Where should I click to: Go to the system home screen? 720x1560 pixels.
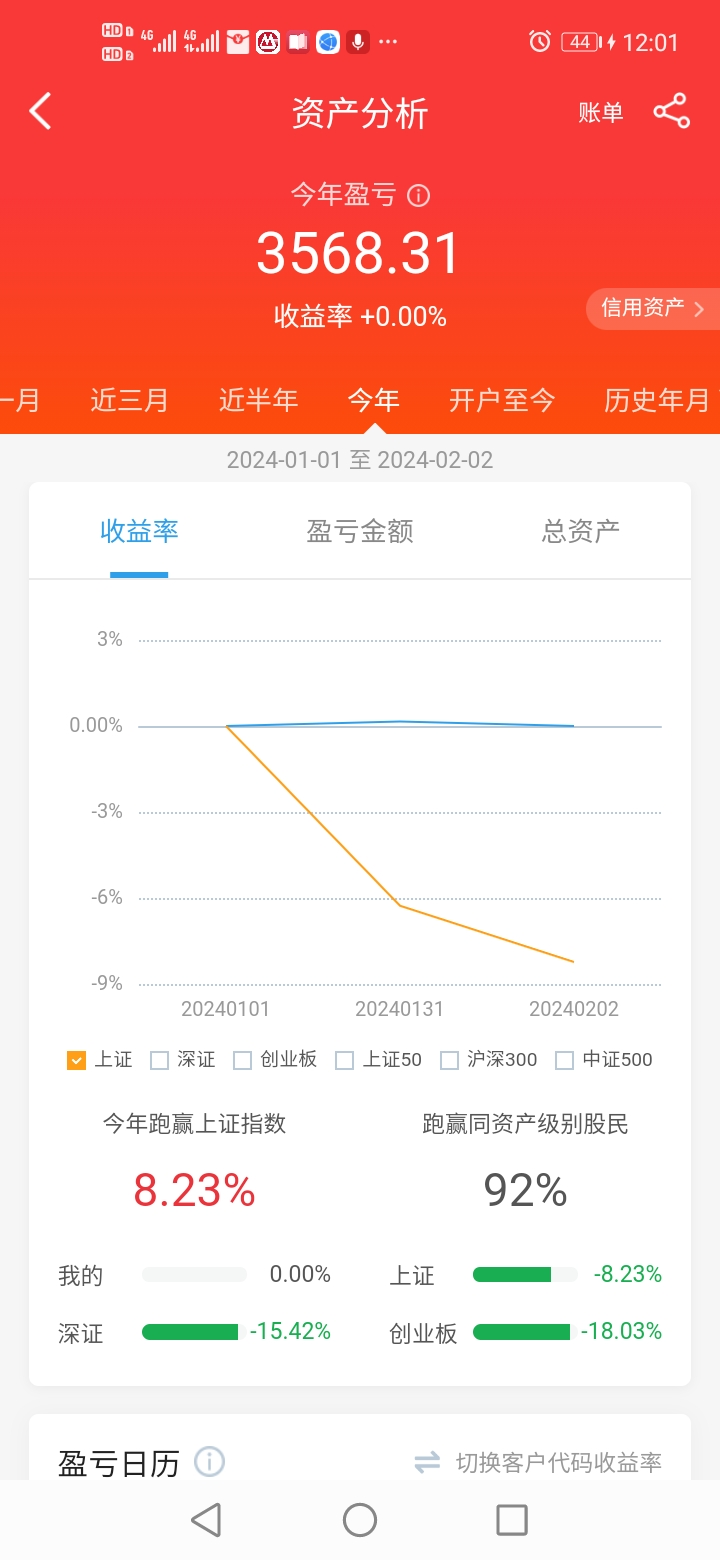pyautogui.click(x=360, y=1520)
